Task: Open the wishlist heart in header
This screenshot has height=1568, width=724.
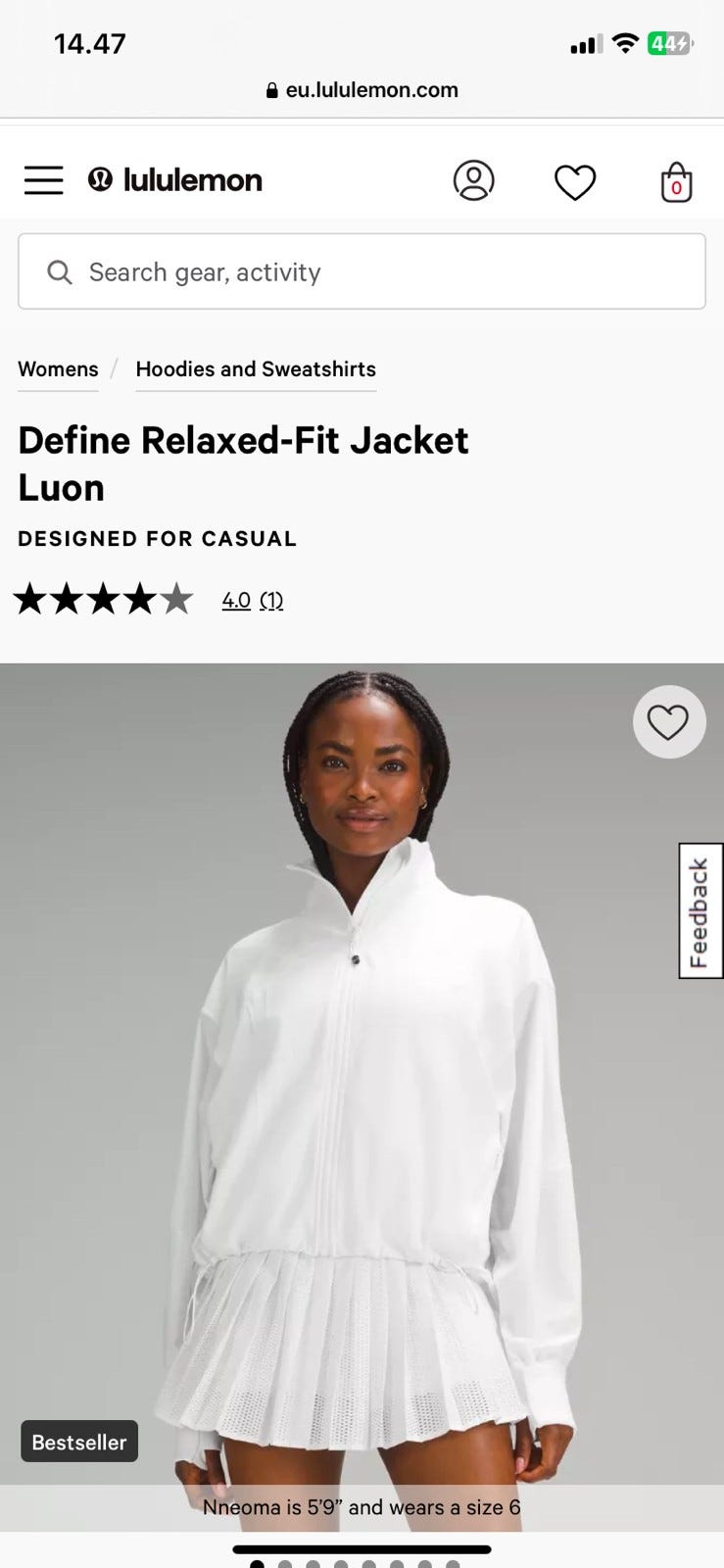Action: (575, 182)
